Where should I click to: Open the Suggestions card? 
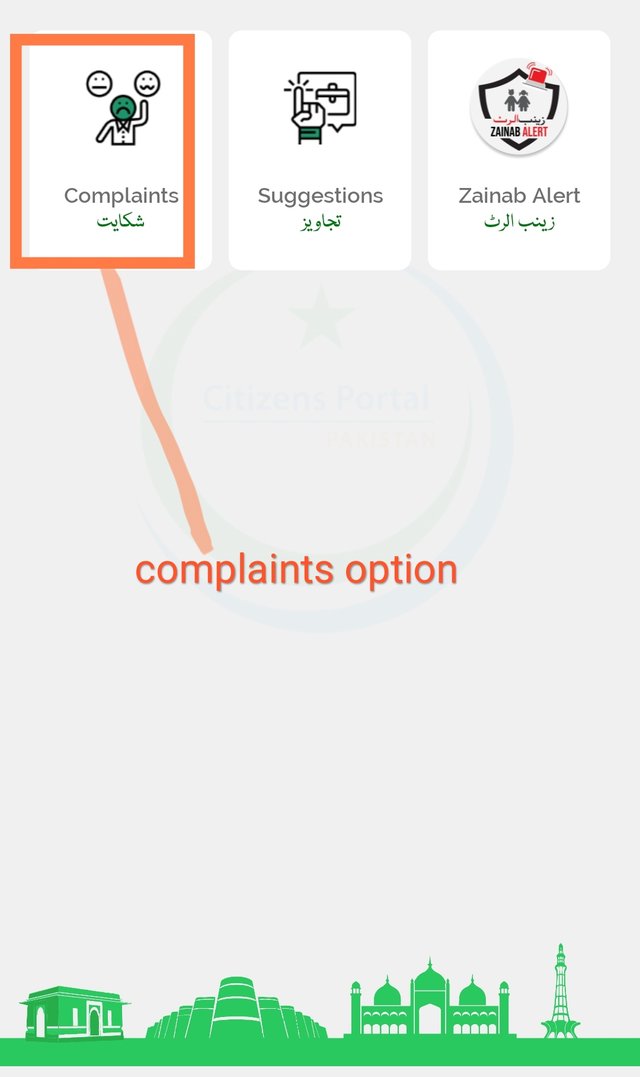[320, 150]
